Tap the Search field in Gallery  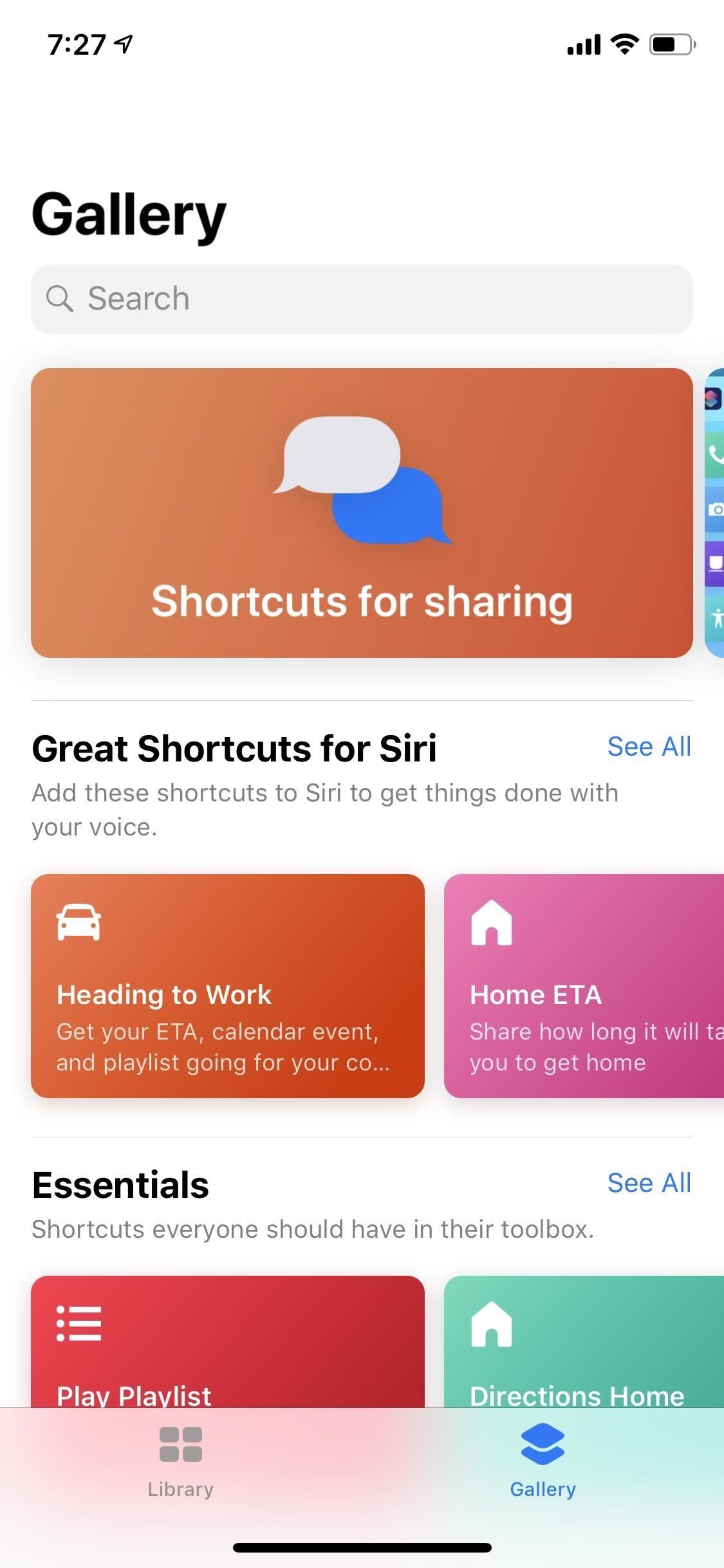(362, 299)
